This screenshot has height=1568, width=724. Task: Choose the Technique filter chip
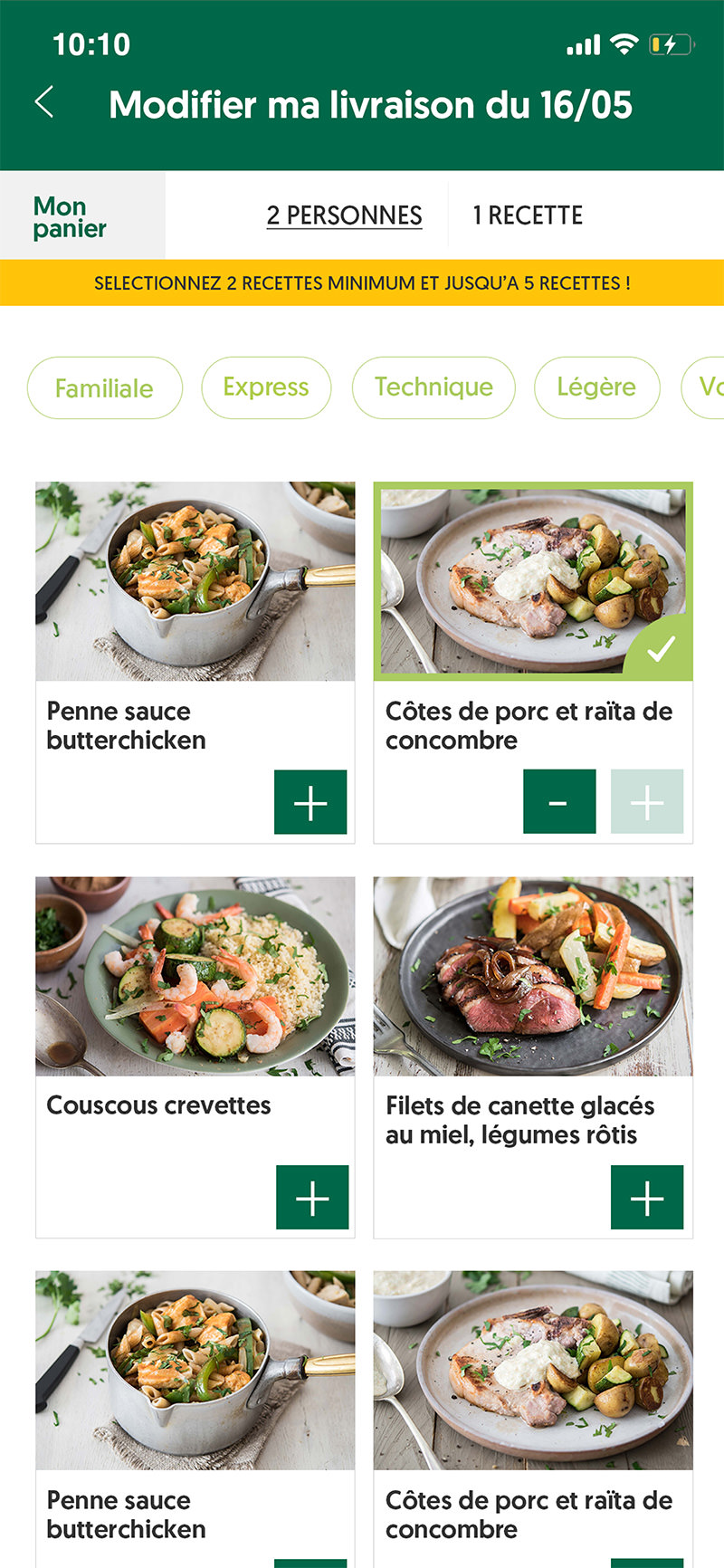(433, 387)
